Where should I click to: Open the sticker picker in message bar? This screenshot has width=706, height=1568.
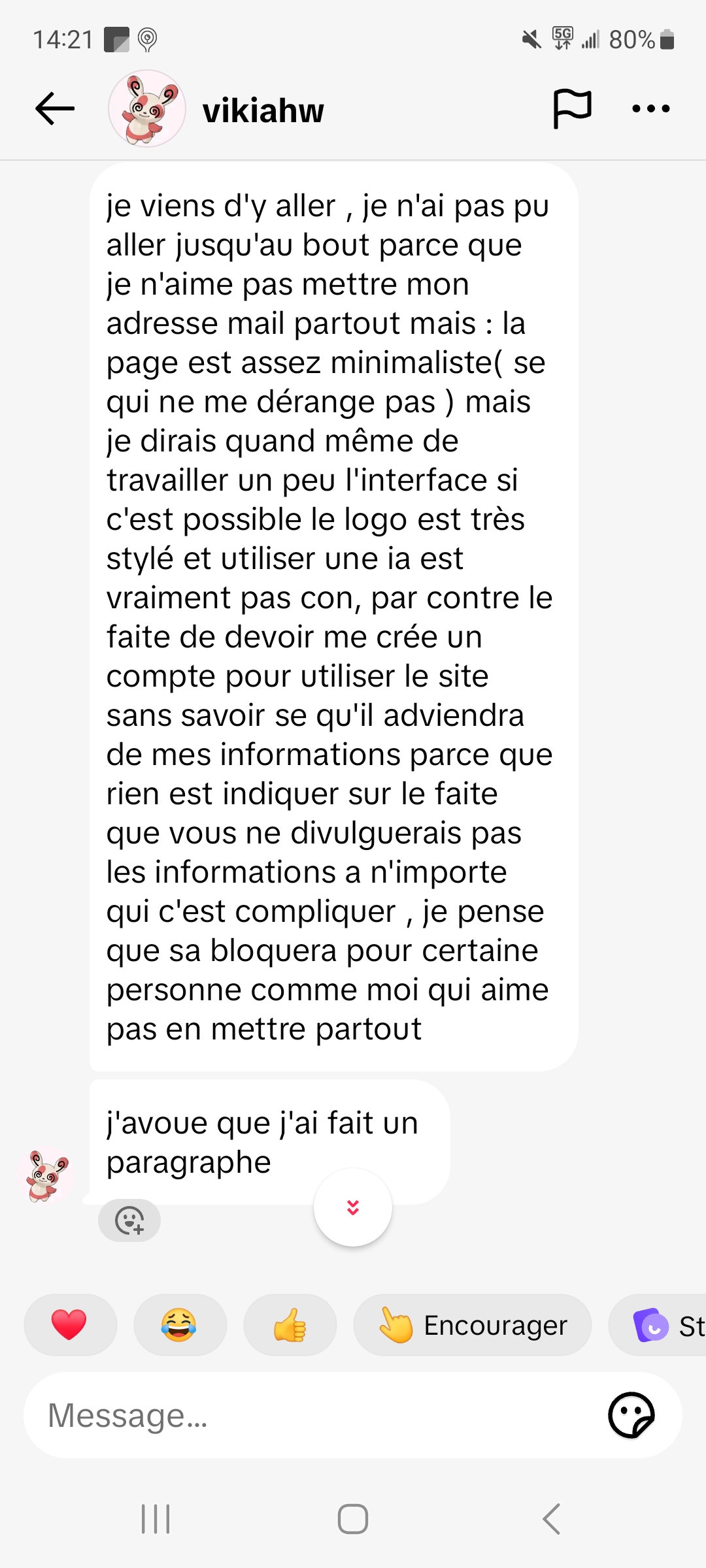631,1416
